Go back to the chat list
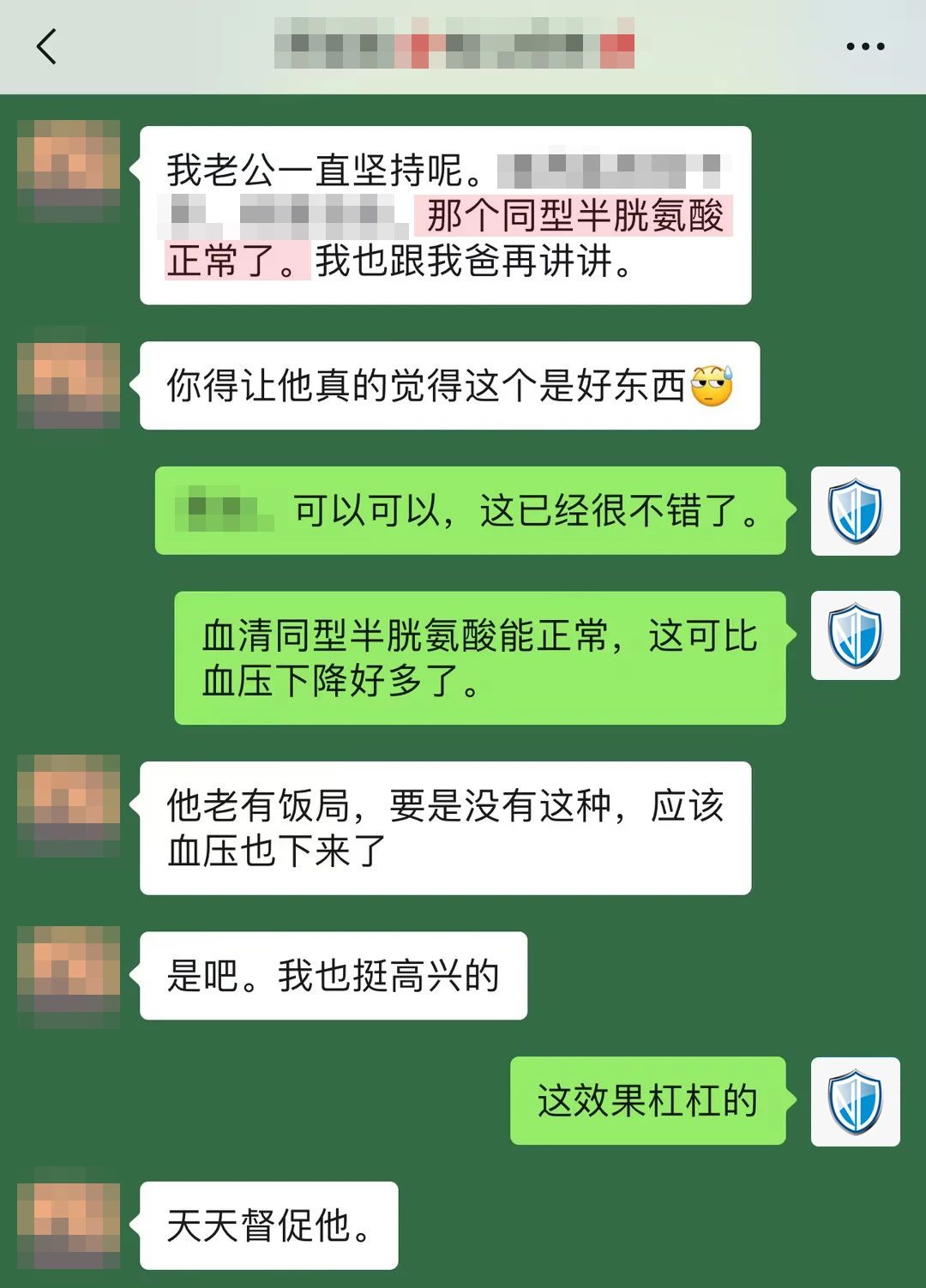Screen dimensions: 926x1288 click(47, 46)
